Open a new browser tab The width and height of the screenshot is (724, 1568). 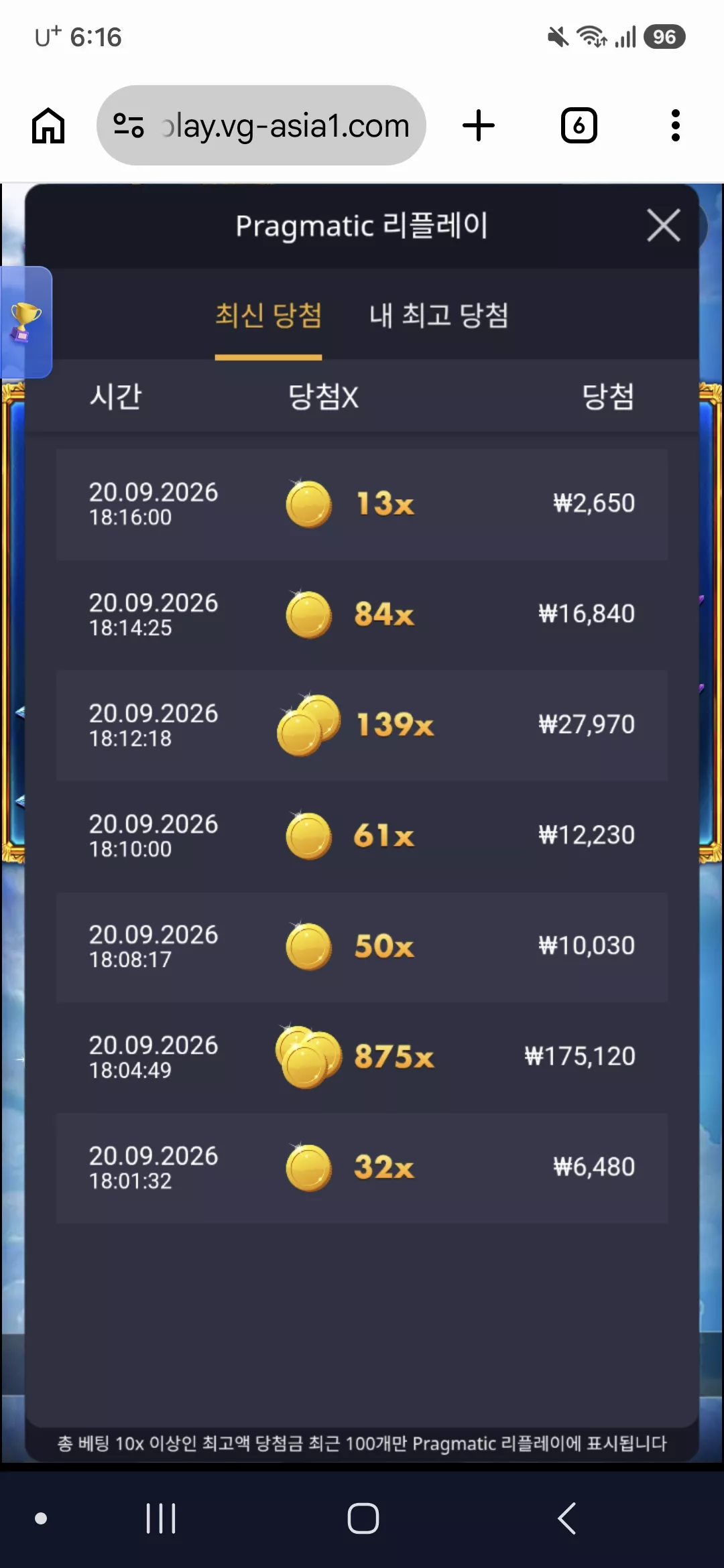coord(479,125)
